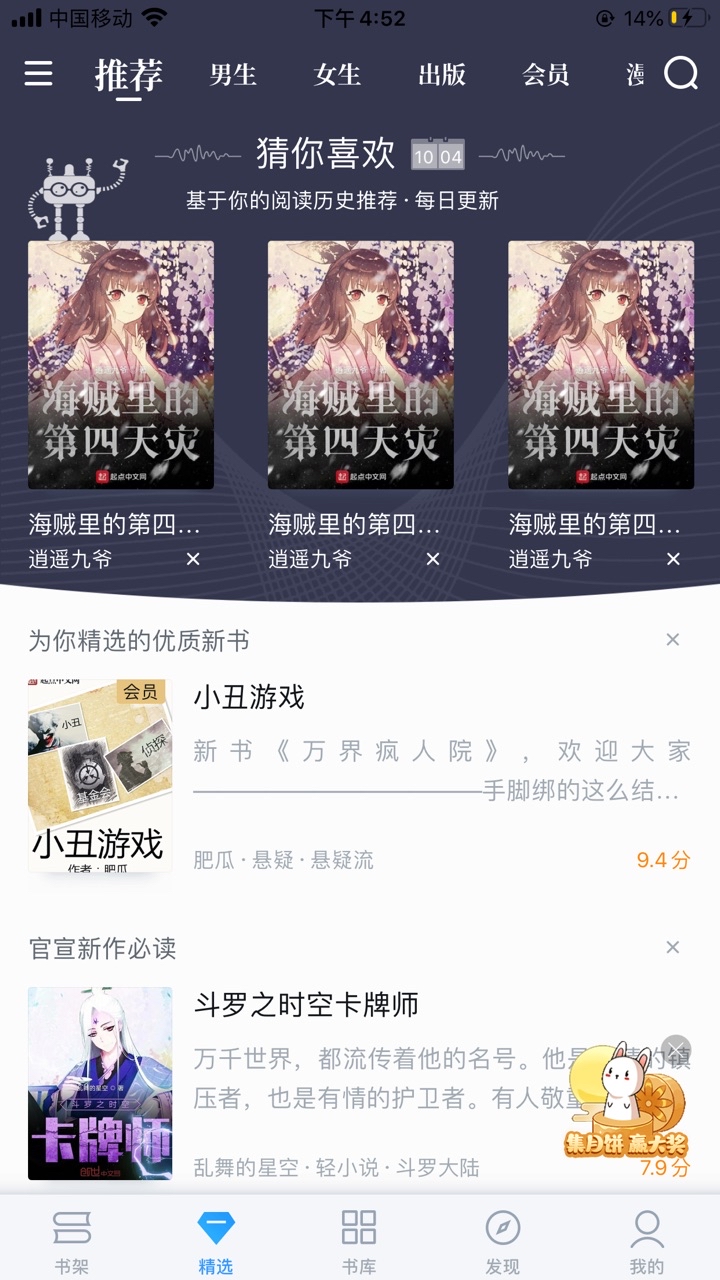Switch to the 女生 top tab
The width and height of the screenshot is (720, 1280).
(x=337, y=75)
